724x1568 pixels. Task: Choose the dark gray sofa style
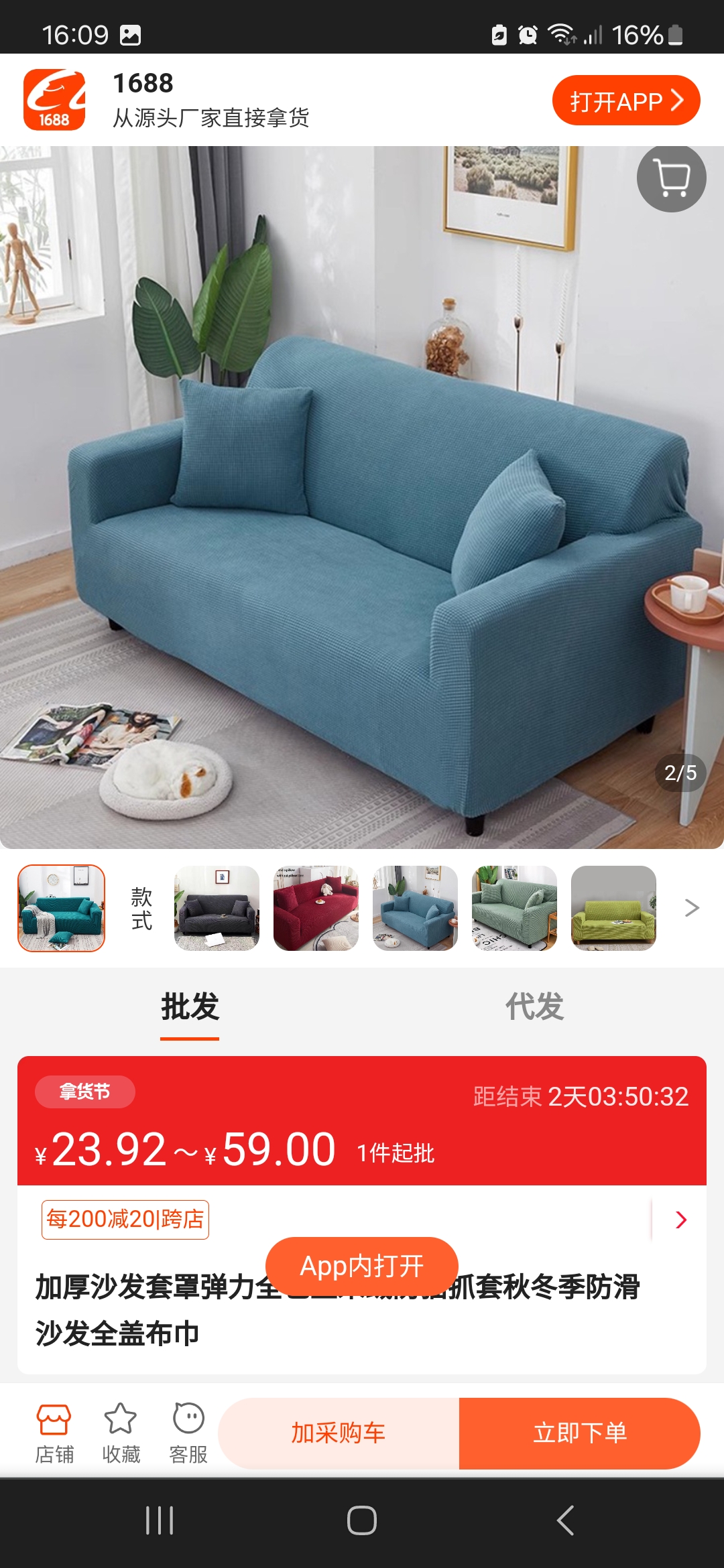click(x=217, y=908)
